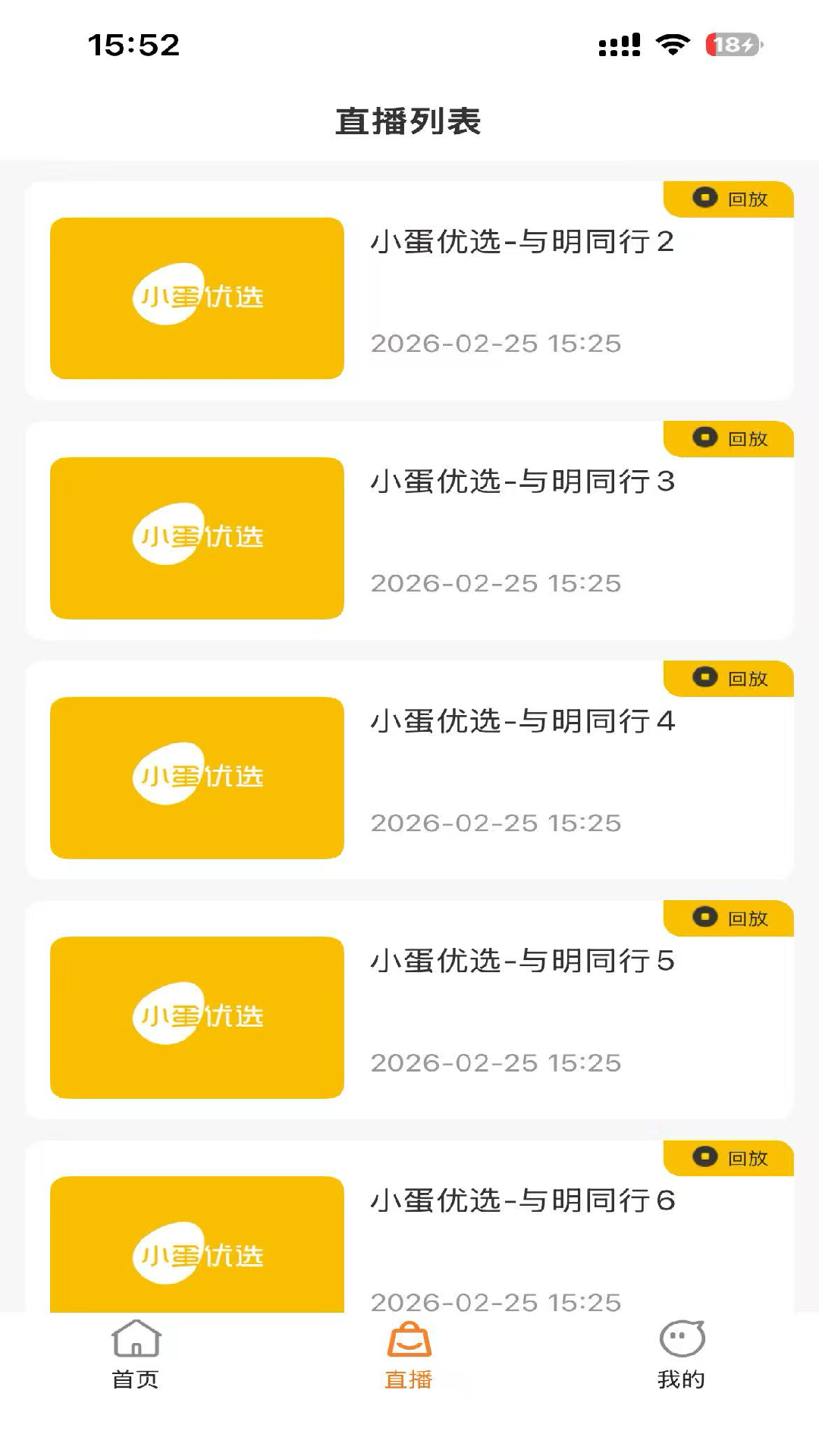This screenshot has width=819, height=1456.
Task: Open the 小蛋优选-与明同行4 title link
Action: point(525,722)
